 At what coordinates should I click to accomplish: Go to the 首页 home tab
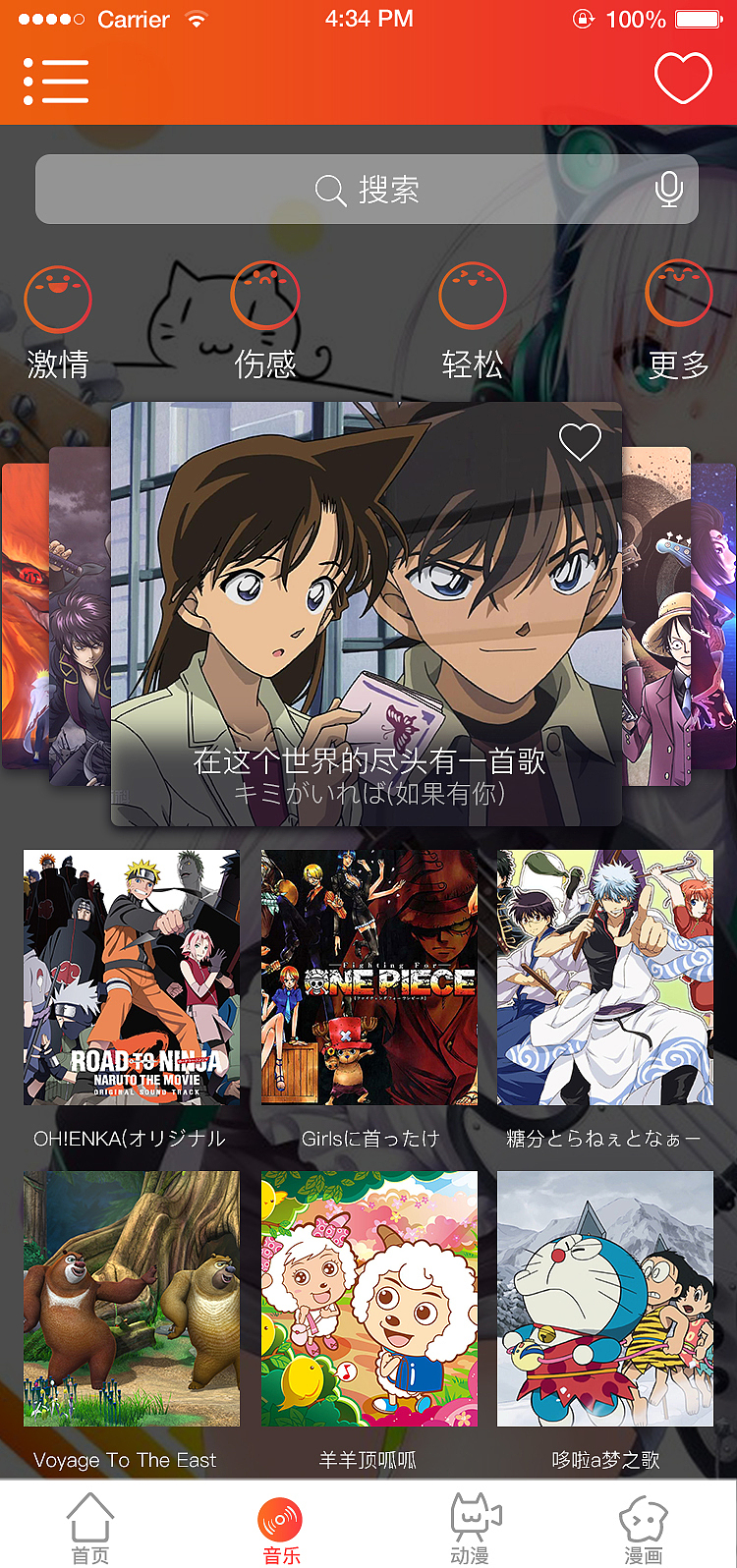(x=90, y=1528)
